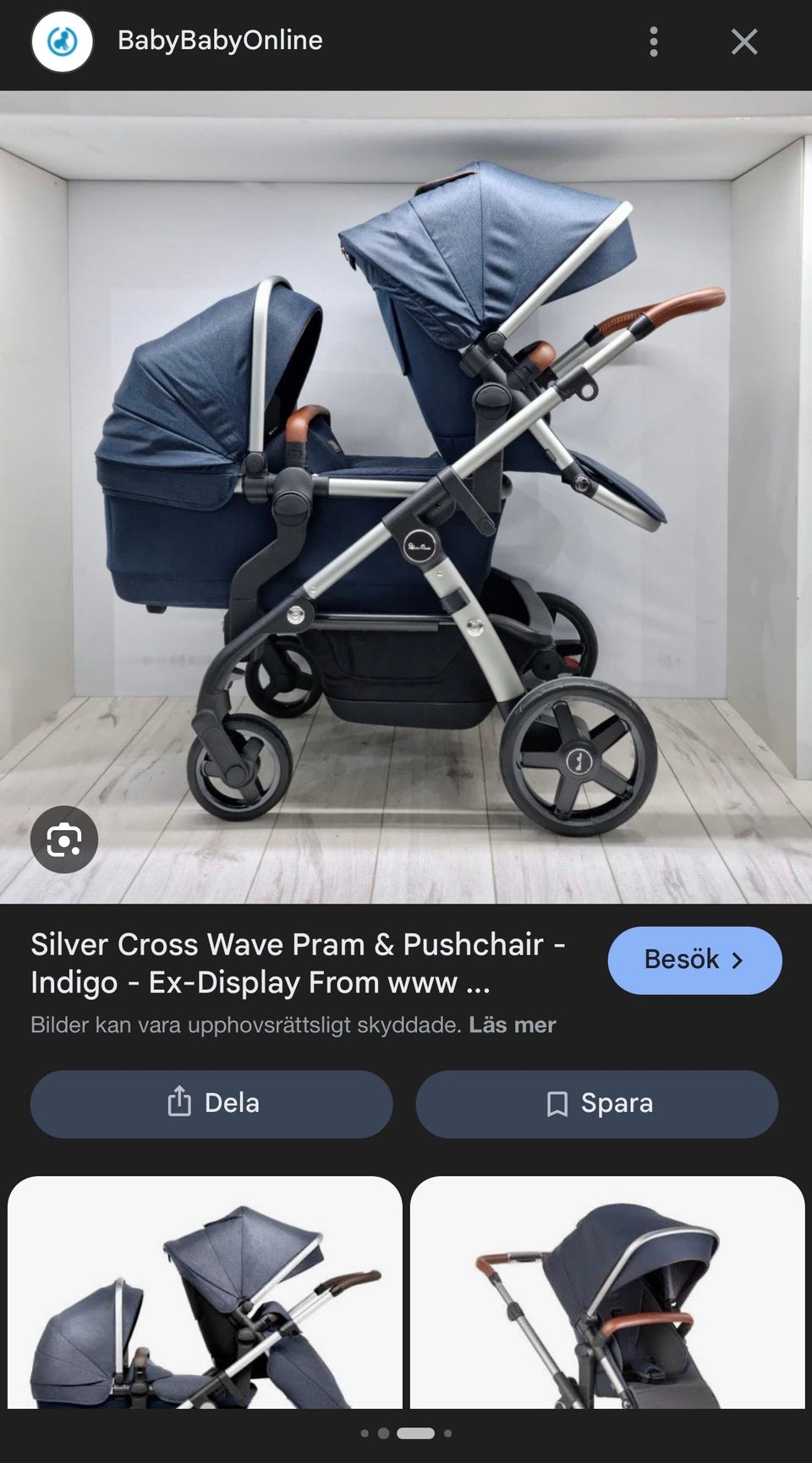The height and width of the screenshot is (1463, 812).
Task: Open the three-dot overflow menu
Action: [653, 41]
